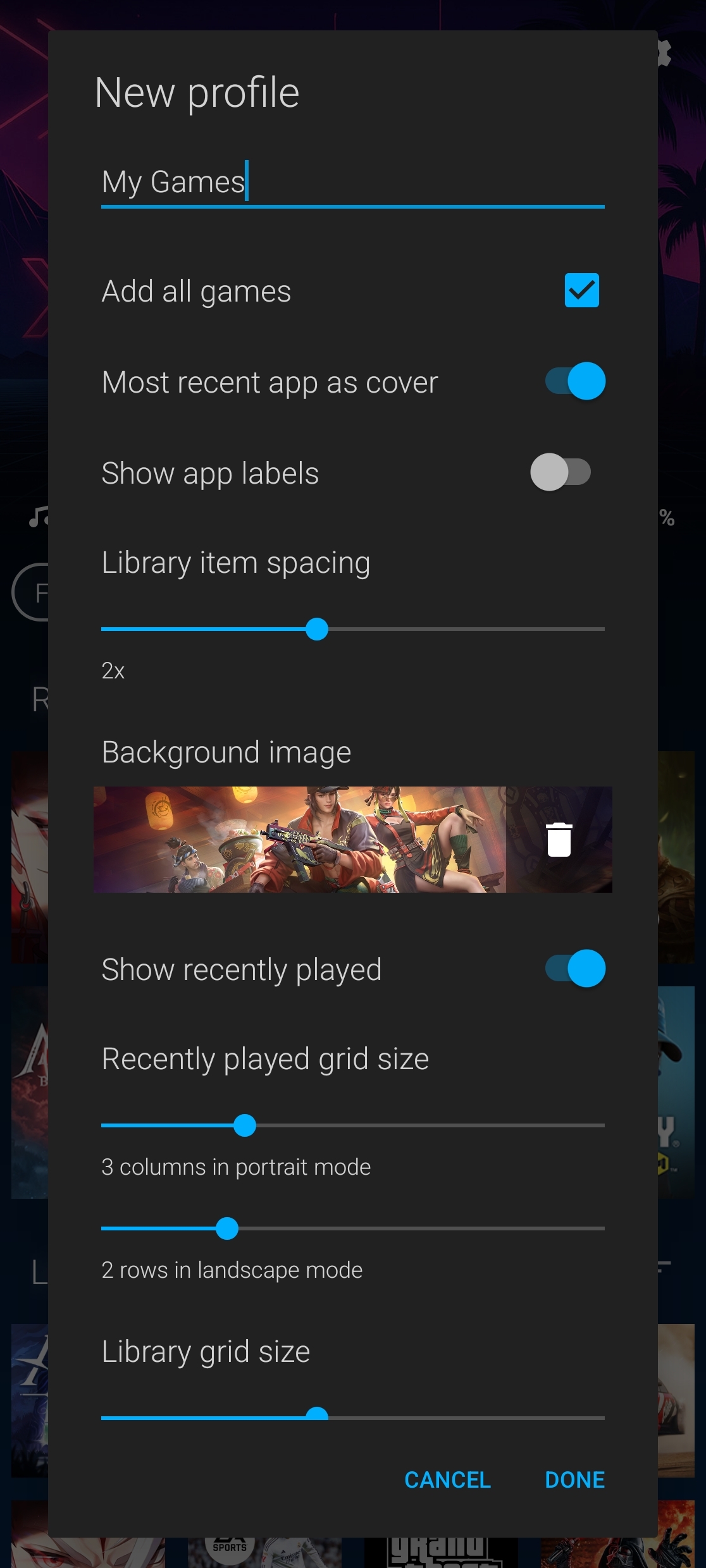Delete the background image
706x1568 pixels.
pos(559,840)
